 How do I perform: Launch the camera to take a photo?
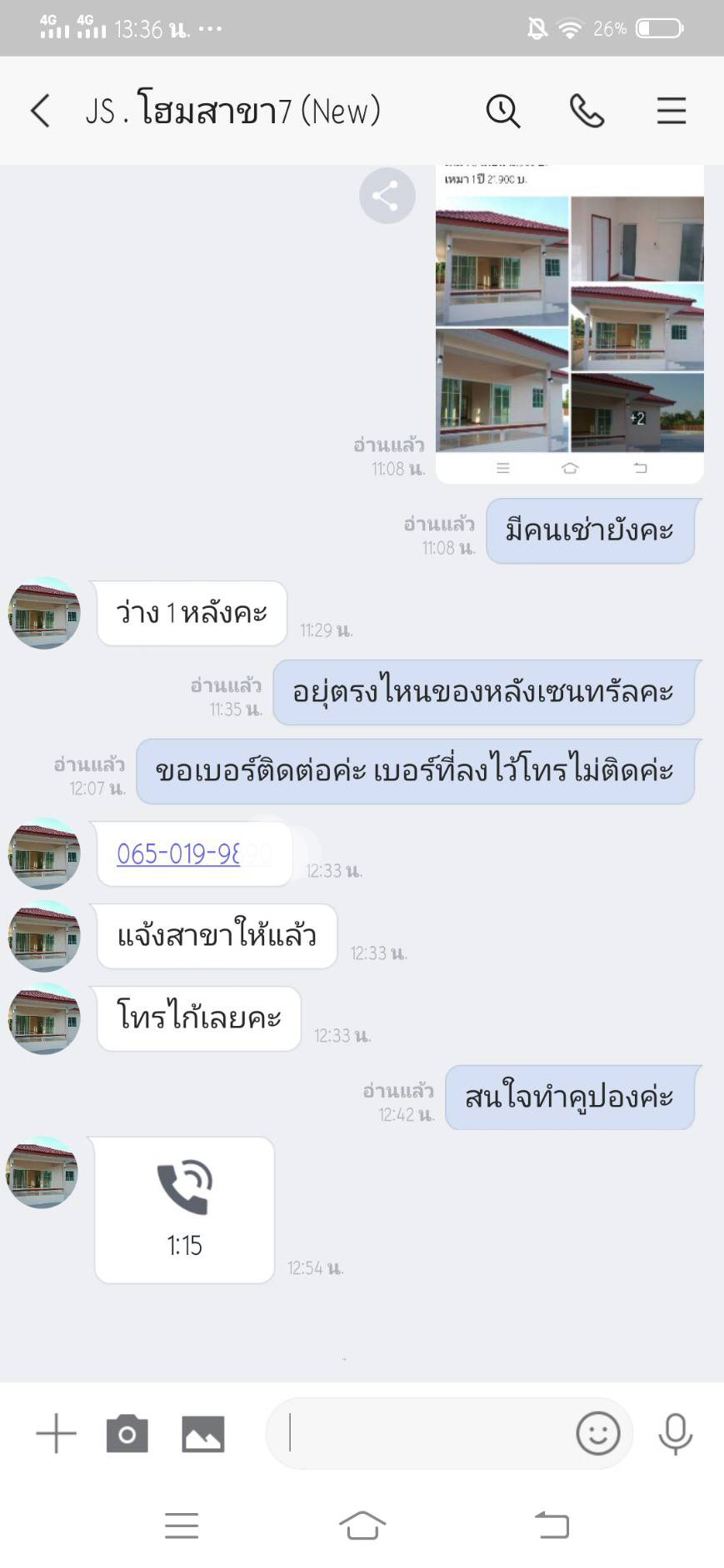tap(127, 1434)
